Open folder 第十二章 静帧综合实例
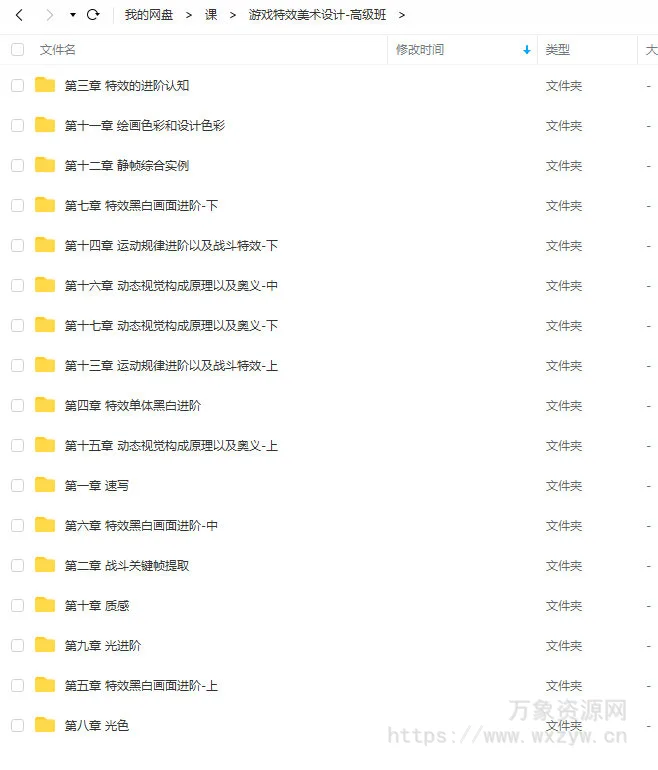The width and height of the screenshot is (658, 770). click(x=126, y=165)
